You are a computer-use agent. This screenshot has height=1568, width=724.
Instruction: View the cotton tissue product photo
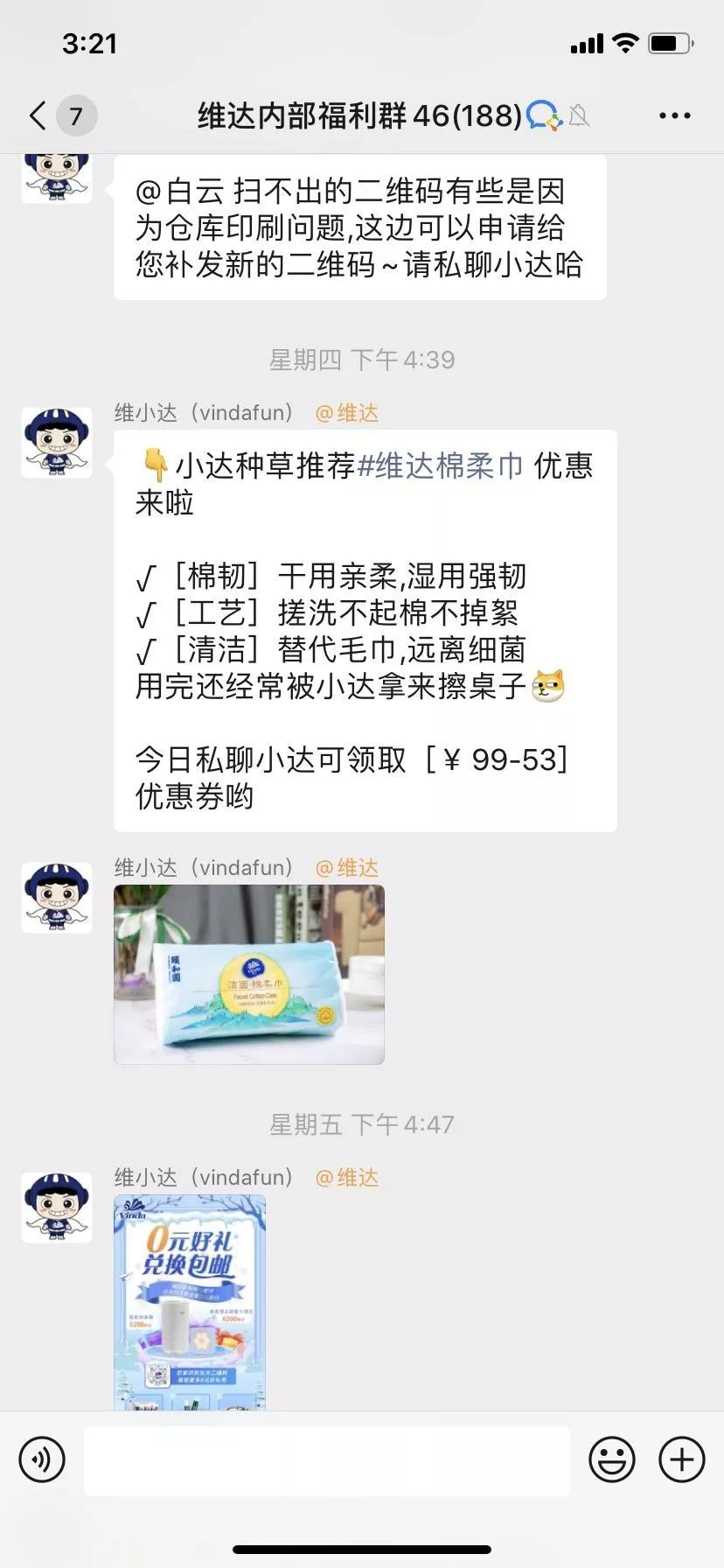pyautogui.click(x=249, y=974)
